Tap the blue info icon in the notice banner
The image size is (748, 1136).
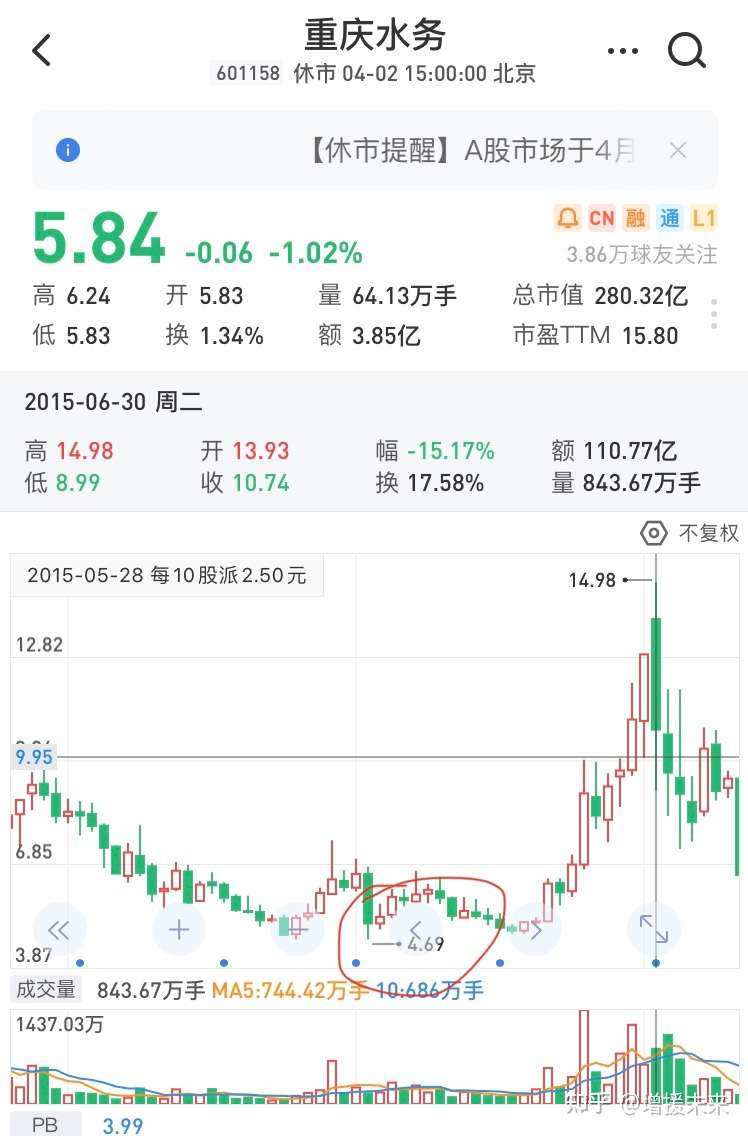point(68,150)
